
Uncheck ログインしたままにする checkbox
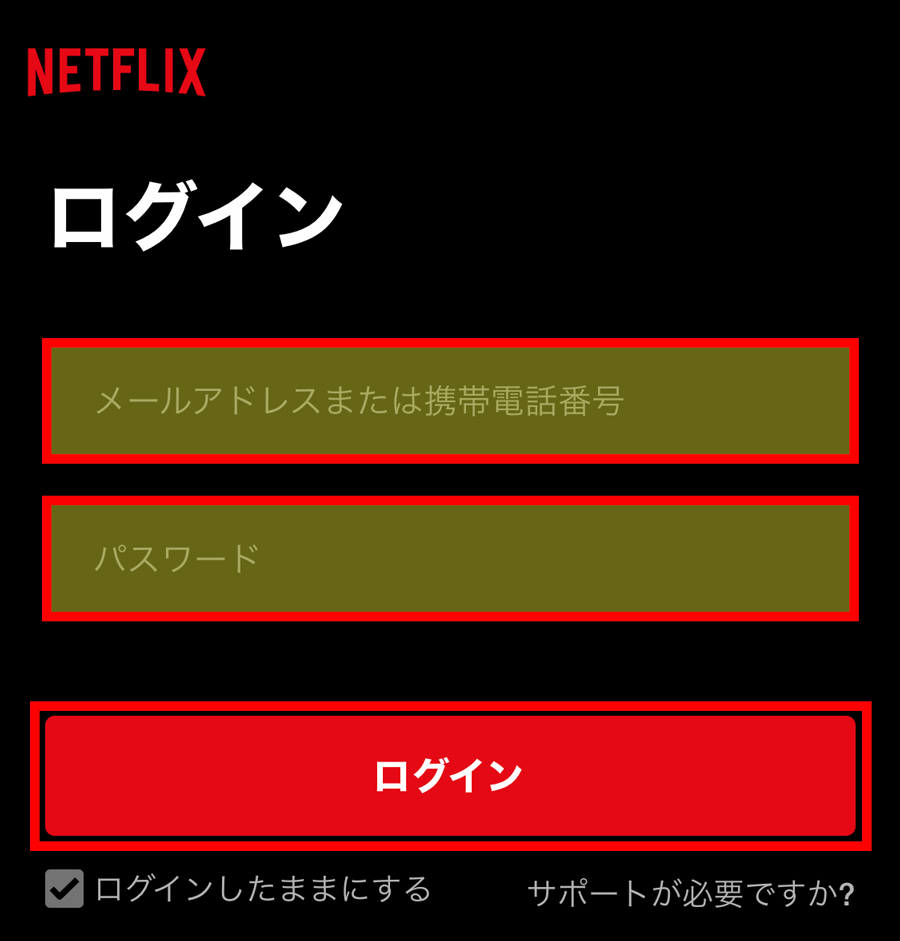pyautogui.click(x=64, y=889)
